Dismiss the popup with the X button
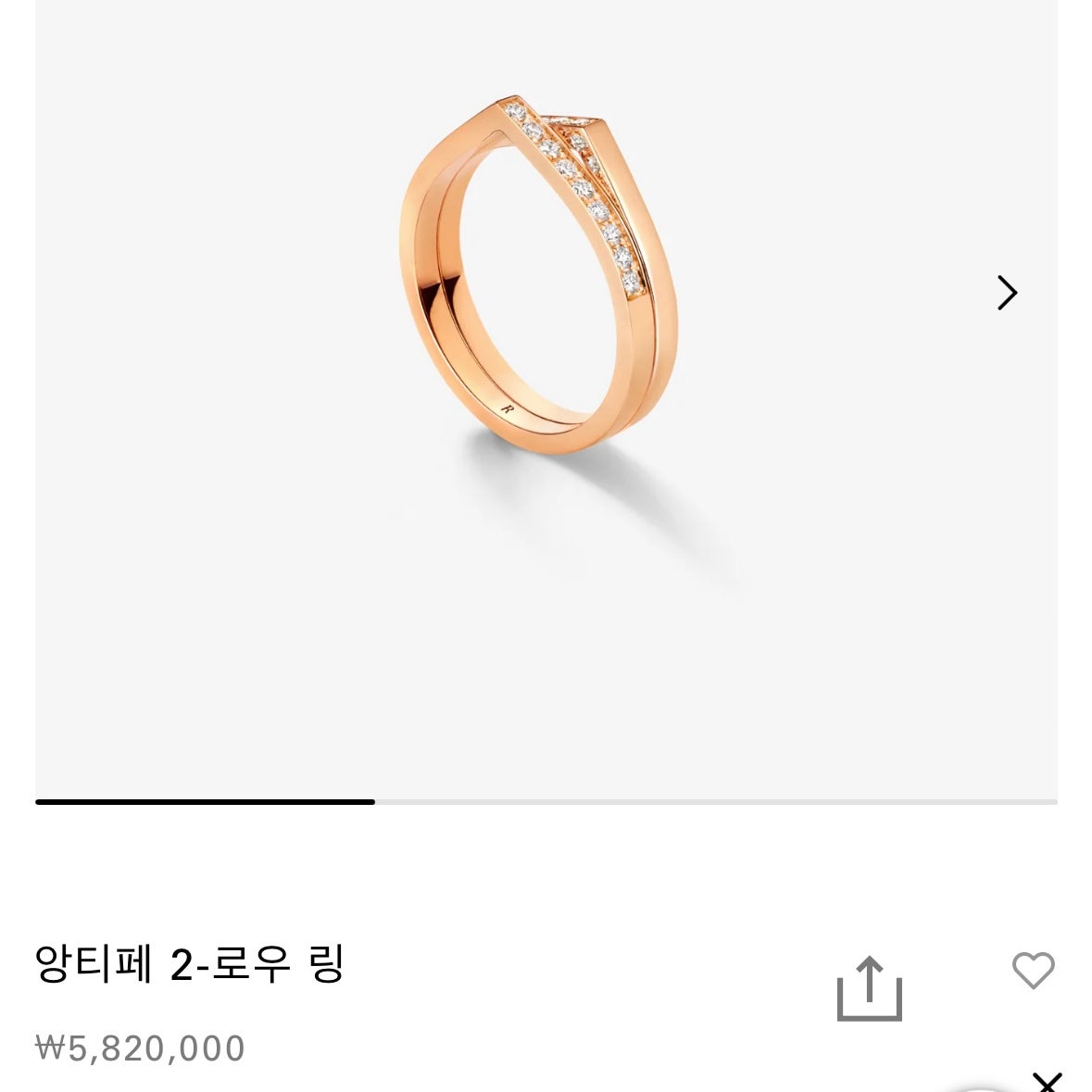The width and height of the screenshot is (1092, 1092). pos(1048,1082)
